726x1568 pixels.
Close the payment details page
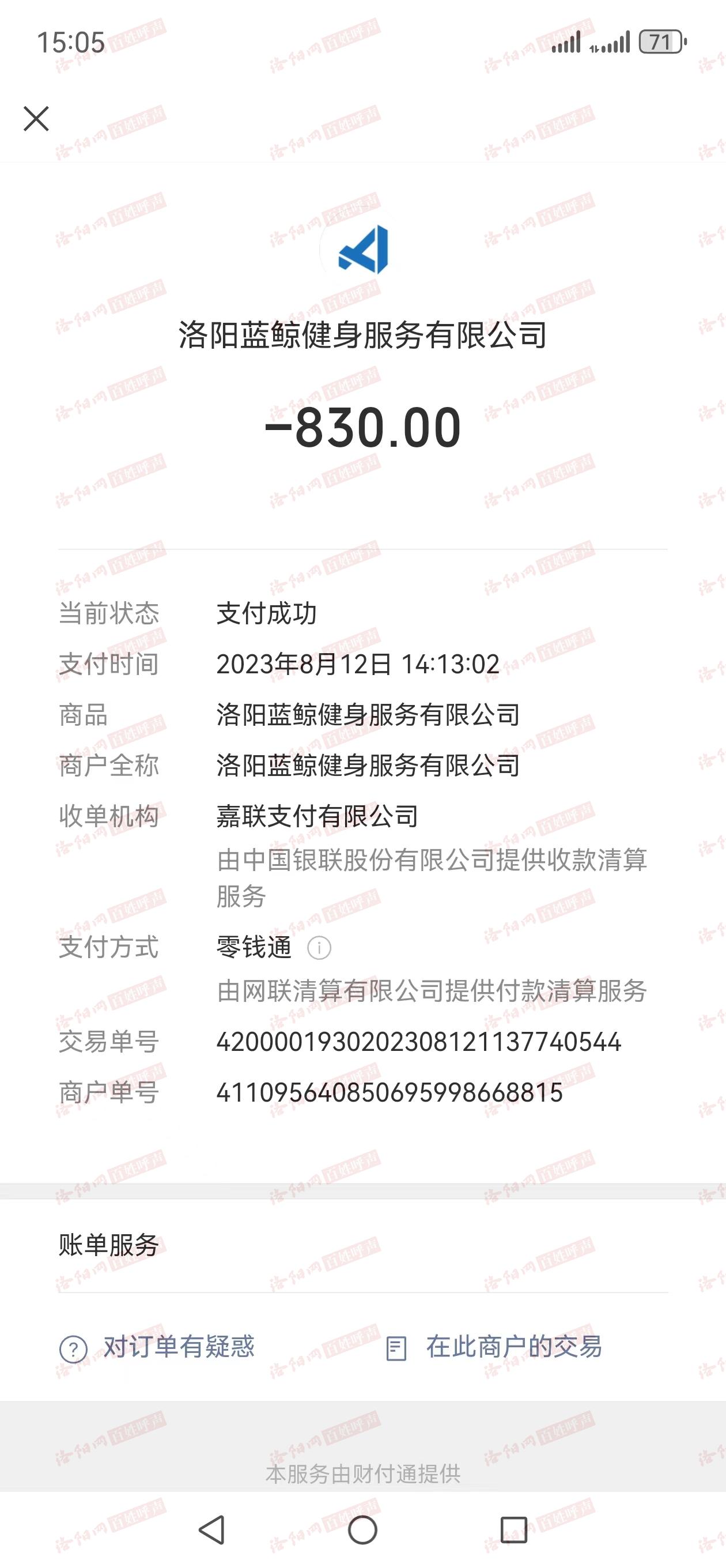click(36, 119)
